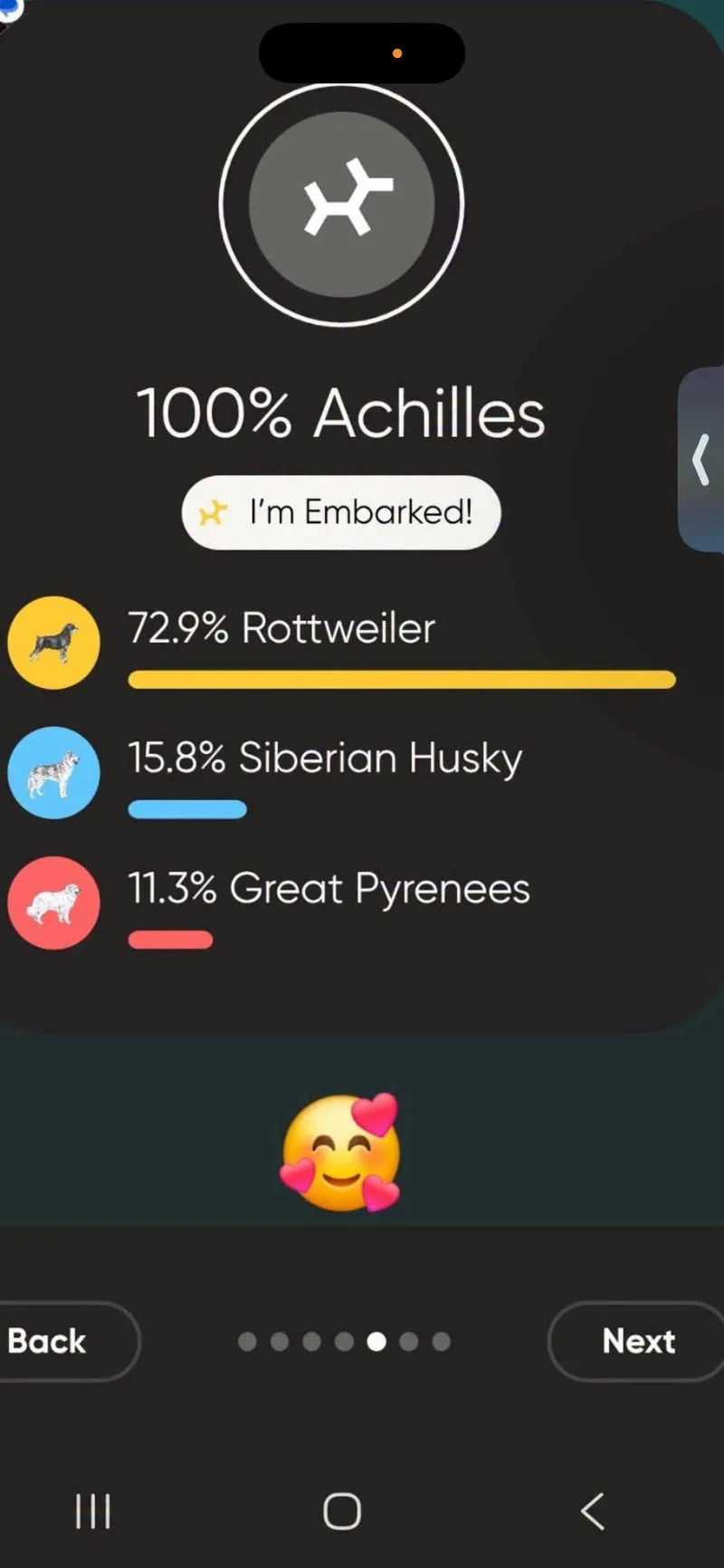The height and width of the screenshot is (1568, 724).
Task: Tap the system back arrow
Action: [x=593, y=1511]
